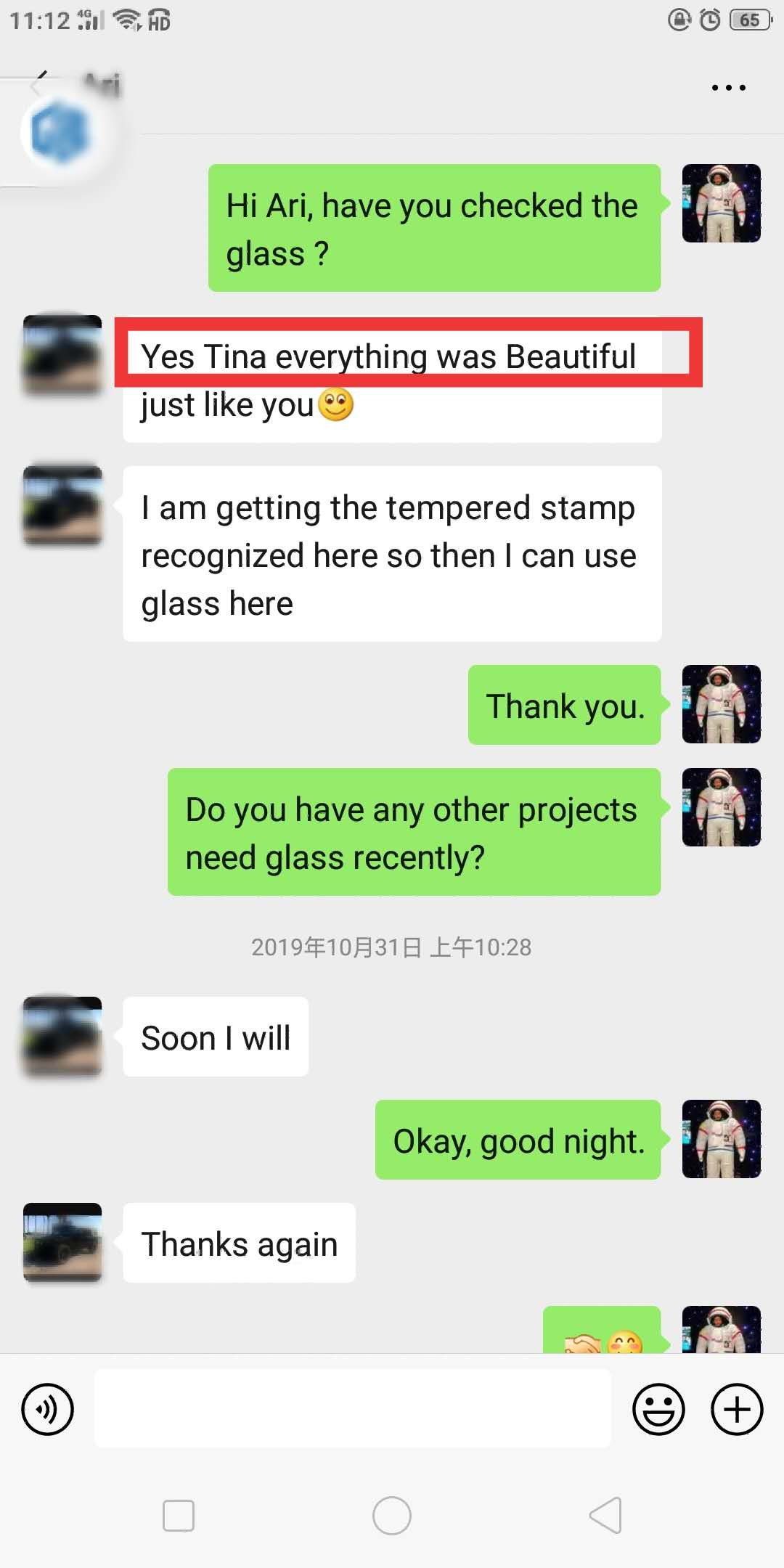
Task: Go back from the chat
Action: pyautogui.click(x=39, y=83)
